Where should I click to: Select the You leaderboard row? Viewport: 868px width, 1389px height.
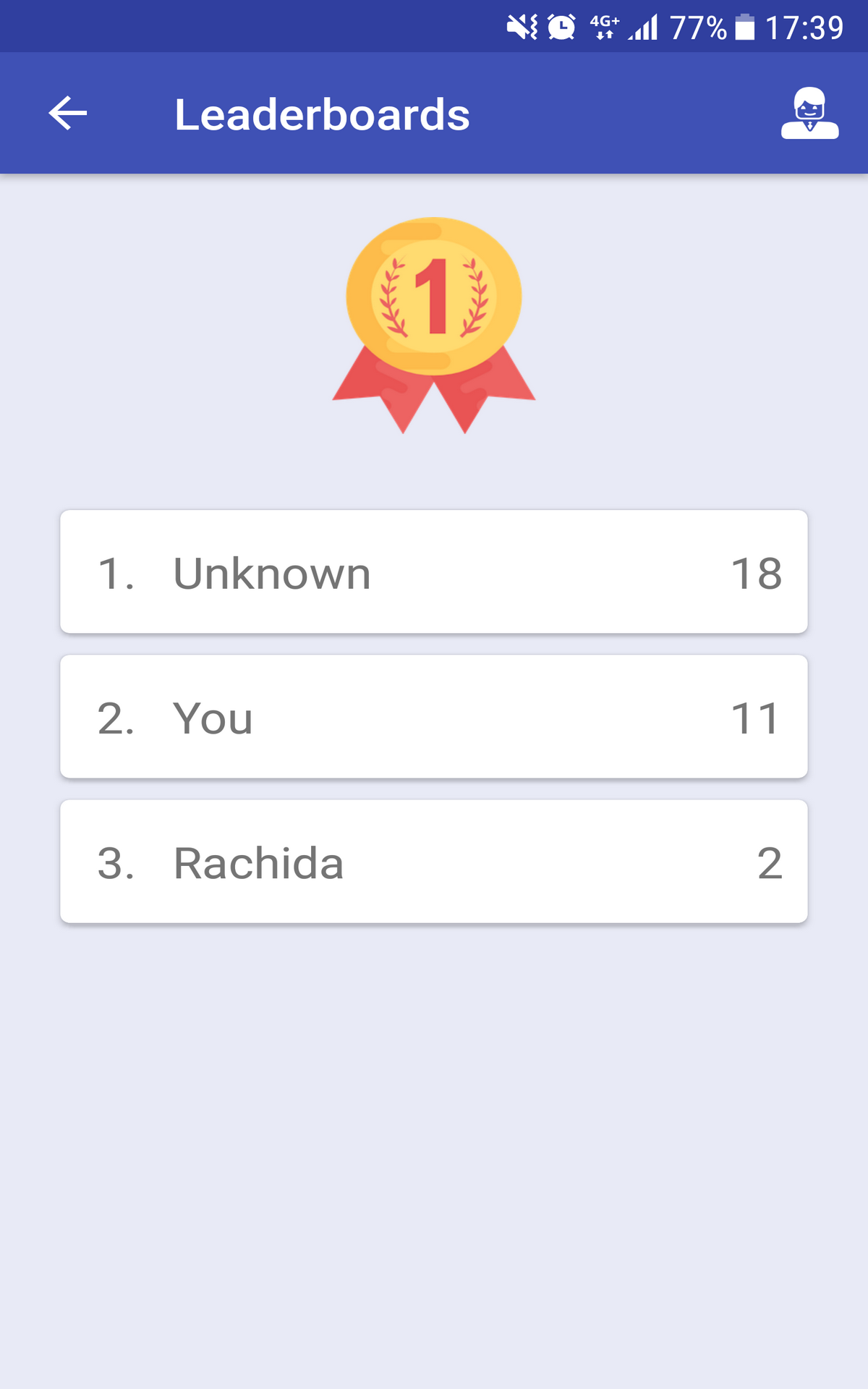pyautogui.click(x=434, y=716)
